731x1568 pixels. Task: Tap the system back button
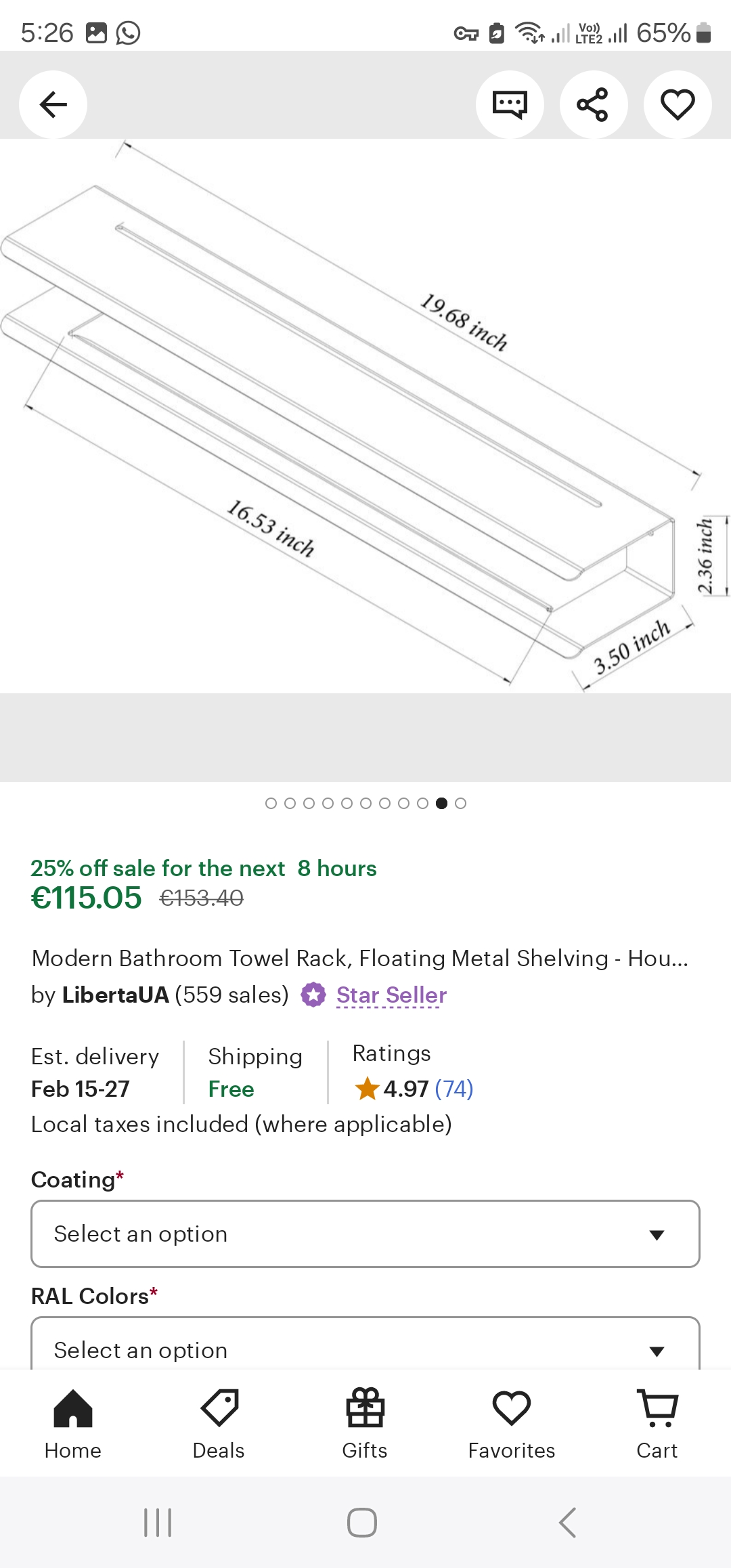pos(567,1523)
